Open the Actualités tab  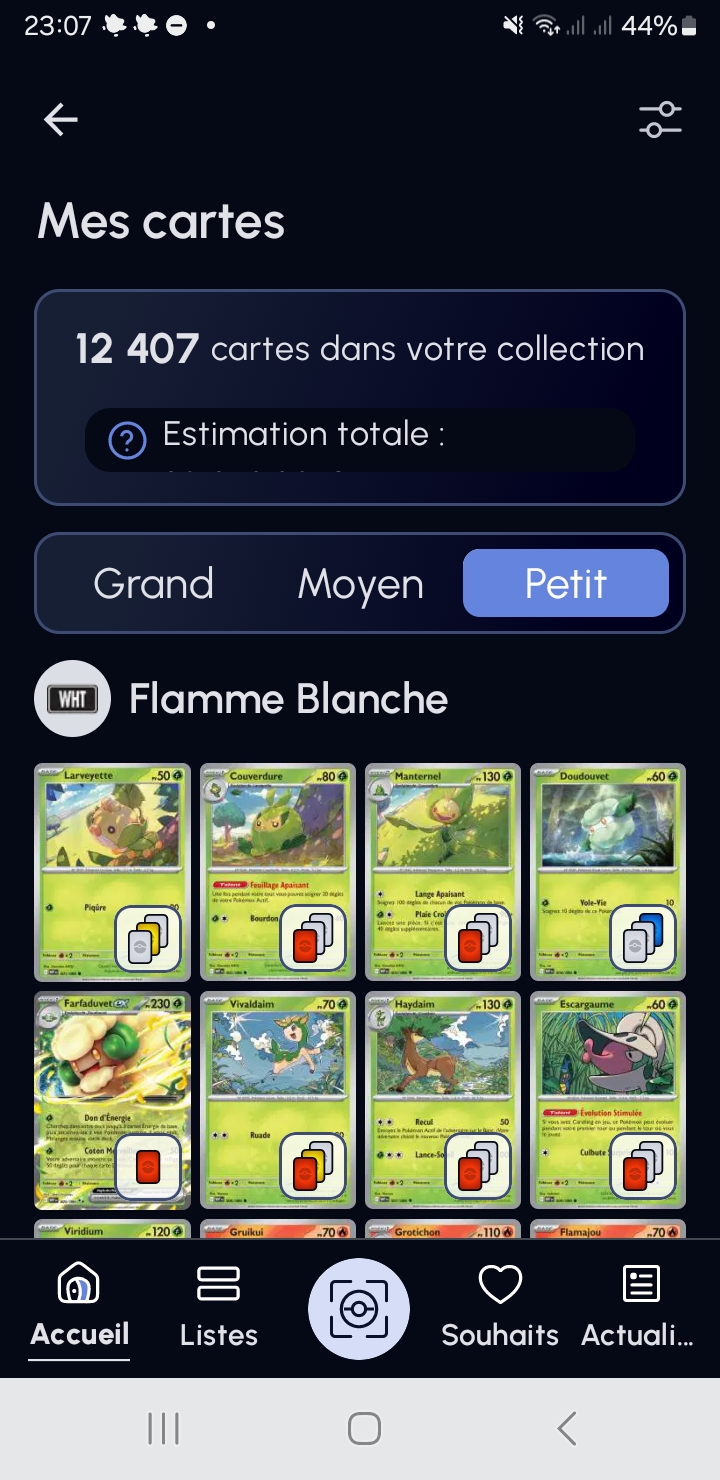pyautogui.click(x=638, y=1305)
